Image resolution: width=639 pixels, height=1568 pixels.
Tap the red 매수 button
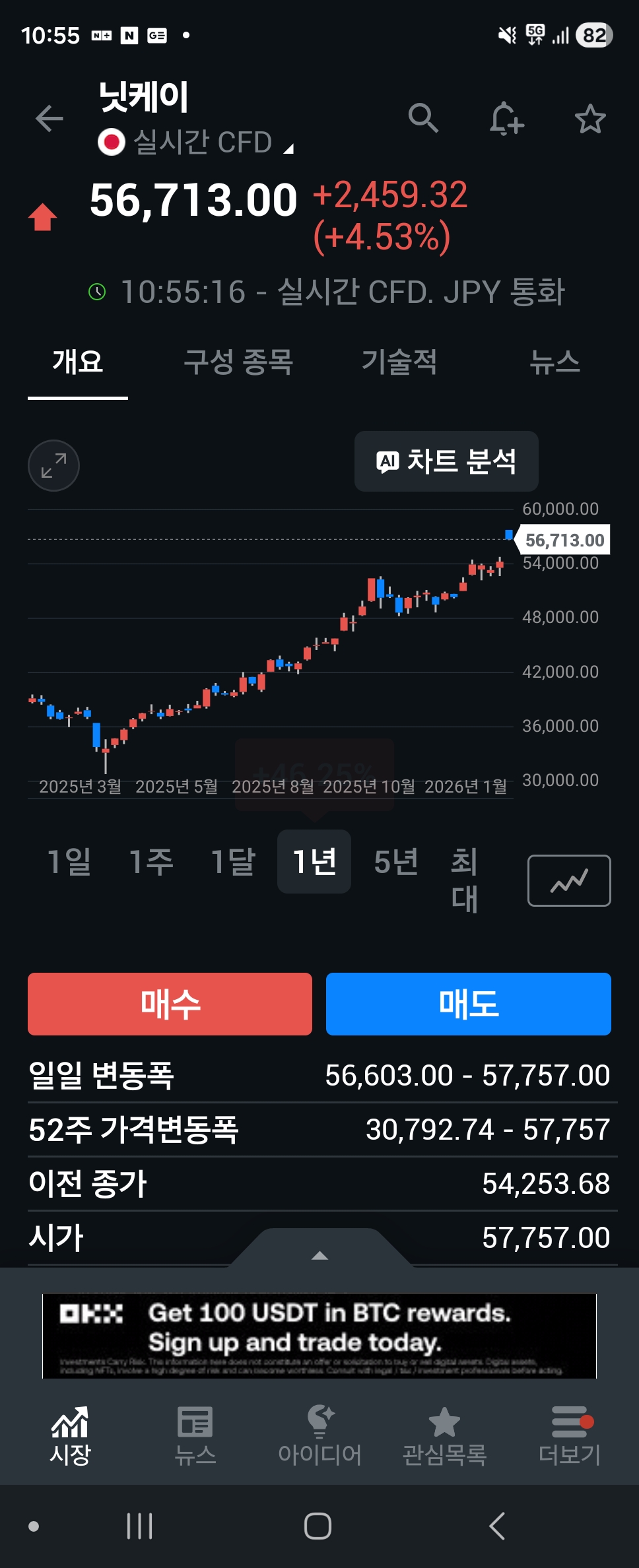tap(170, 1004)
